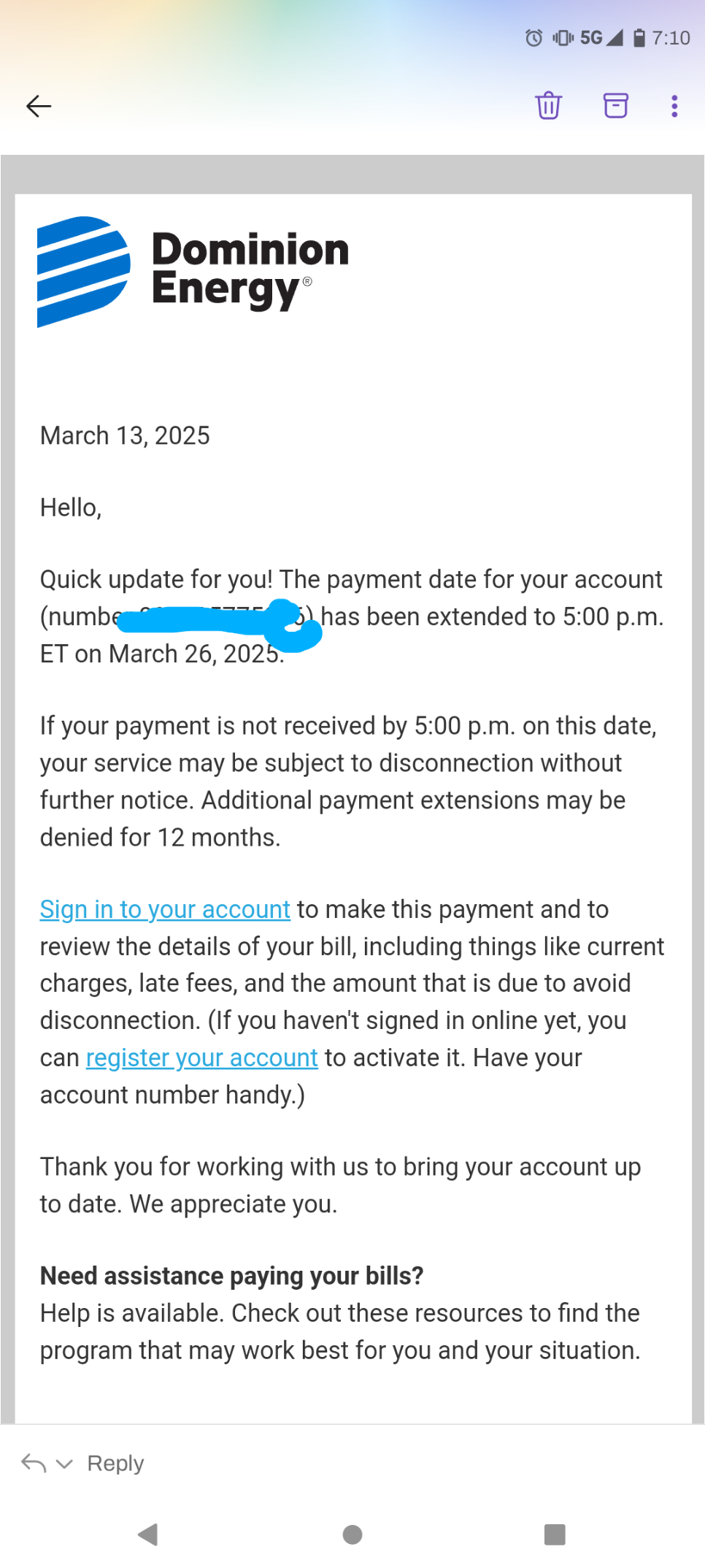Archive this Dominion Energy email

coord(616,106)
